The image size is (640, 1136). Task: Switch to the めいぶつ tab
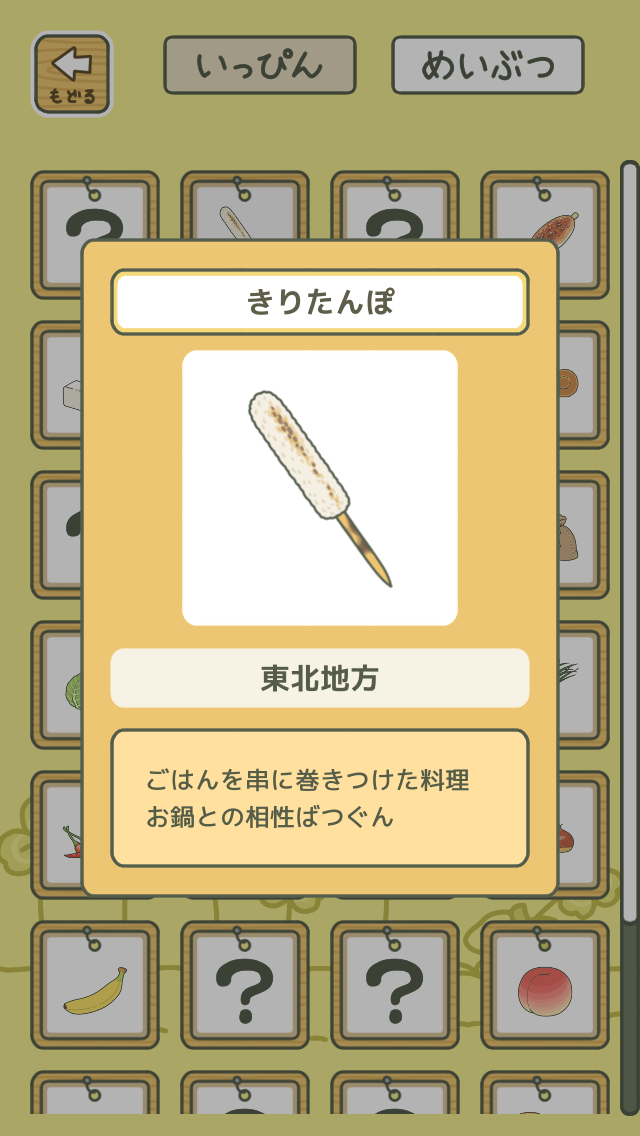(487, 66)
